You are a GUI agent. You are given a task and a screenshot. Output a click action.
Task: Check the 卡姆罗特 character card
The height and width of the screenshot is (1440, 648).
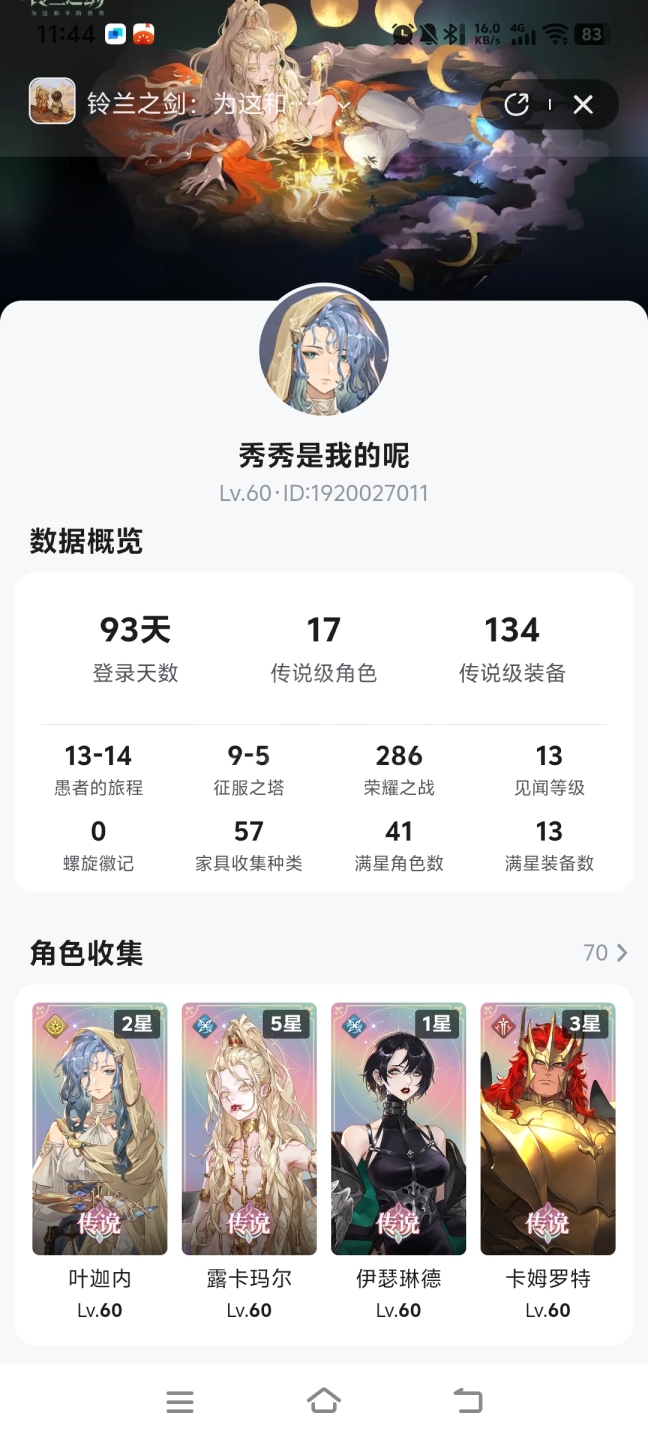(548, 1130)
